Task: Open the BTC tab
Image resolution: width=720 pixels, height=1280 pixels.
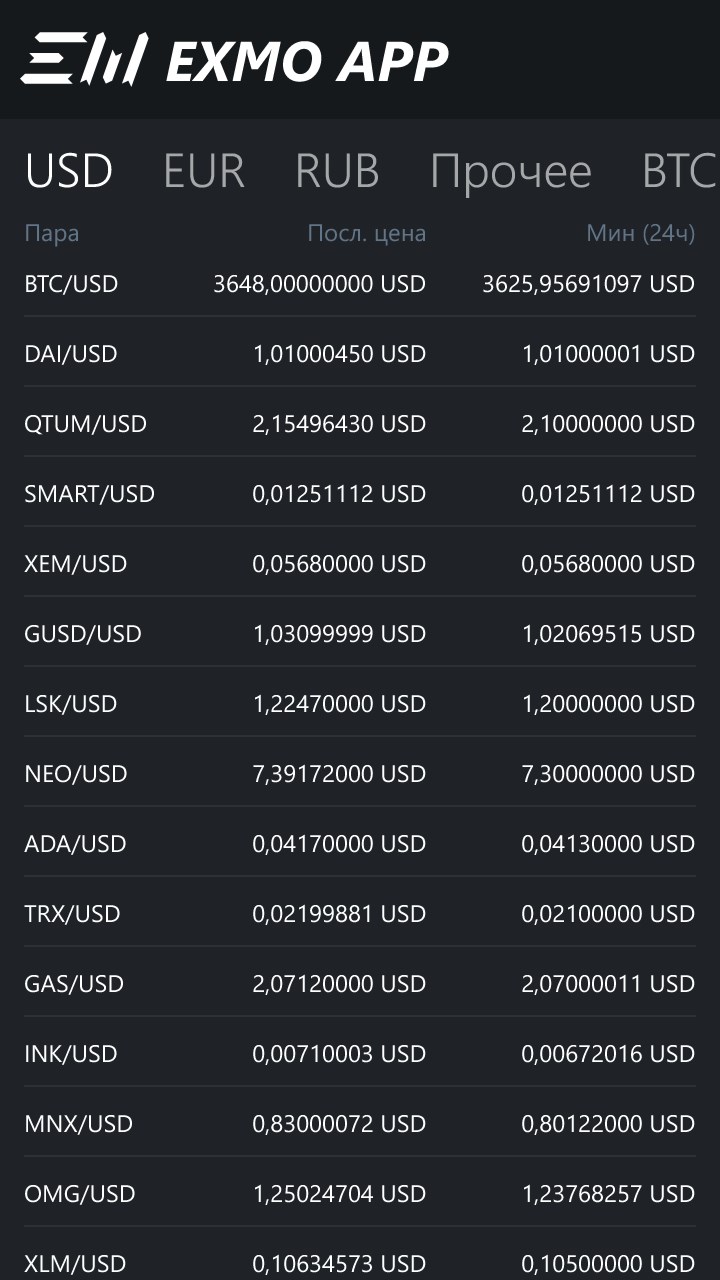Action: click(678, 171)
